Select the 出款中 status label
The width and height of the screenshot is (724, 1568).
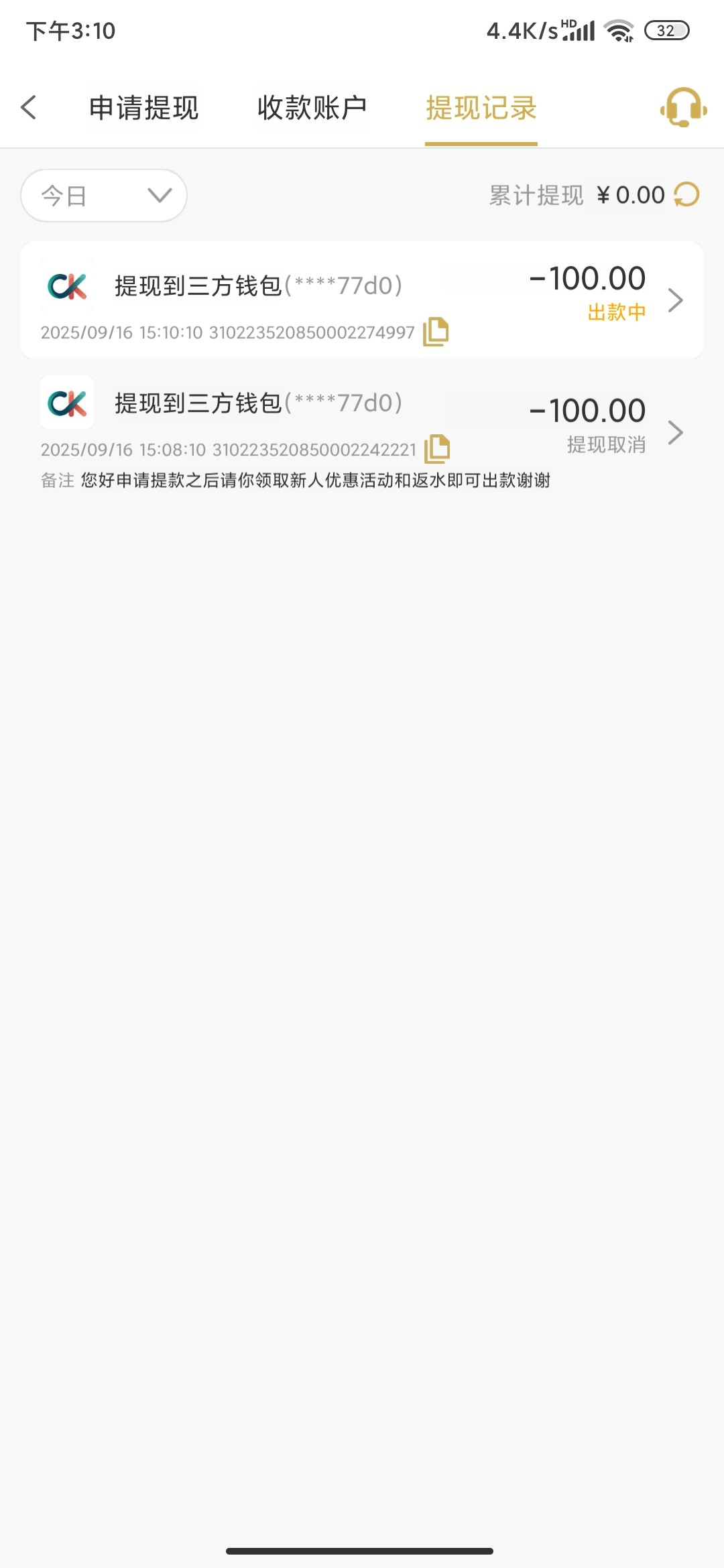tap(616, 310)
